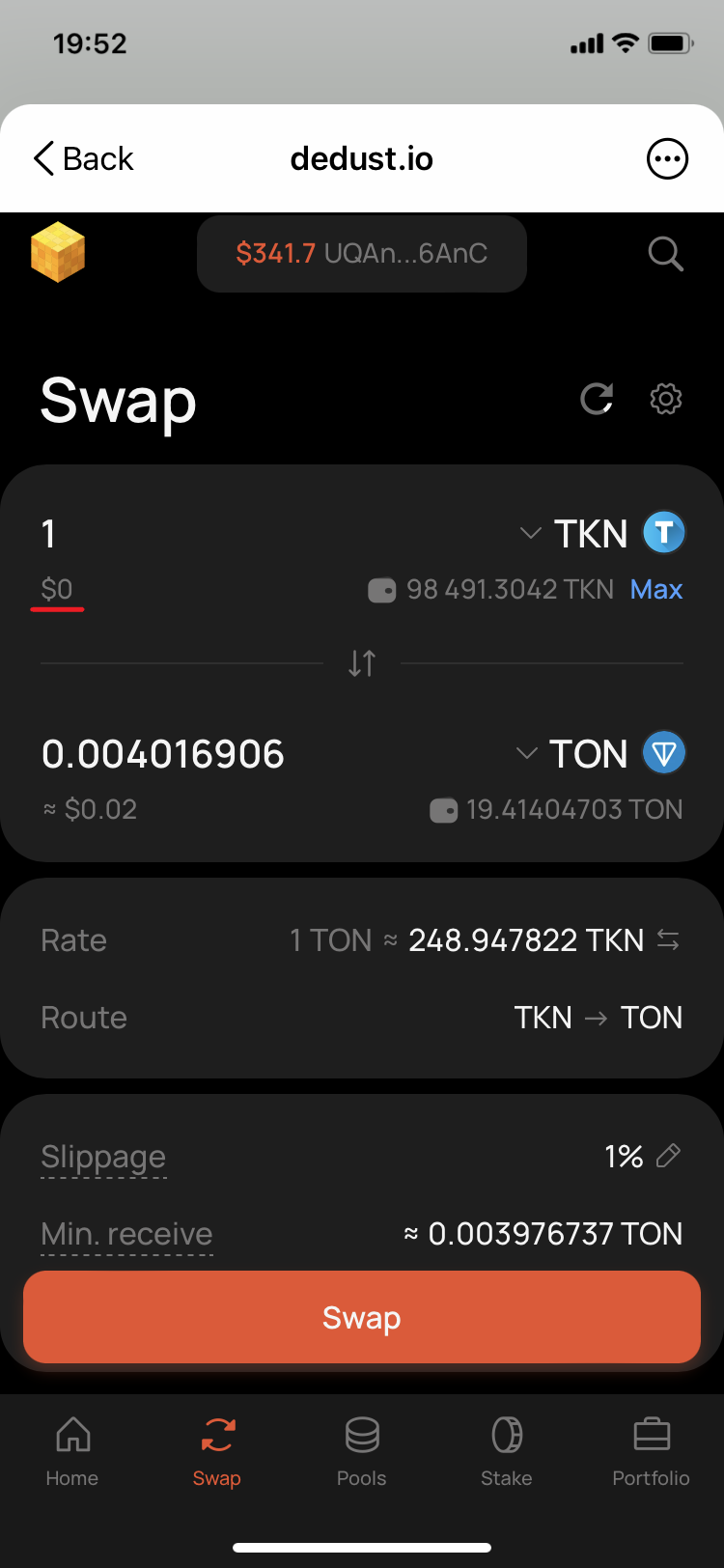The height and width of the screenshot is (1568, 724).
Task: Switch to the Home tab
Action: pyautogui.click(x=72, y=1451)
